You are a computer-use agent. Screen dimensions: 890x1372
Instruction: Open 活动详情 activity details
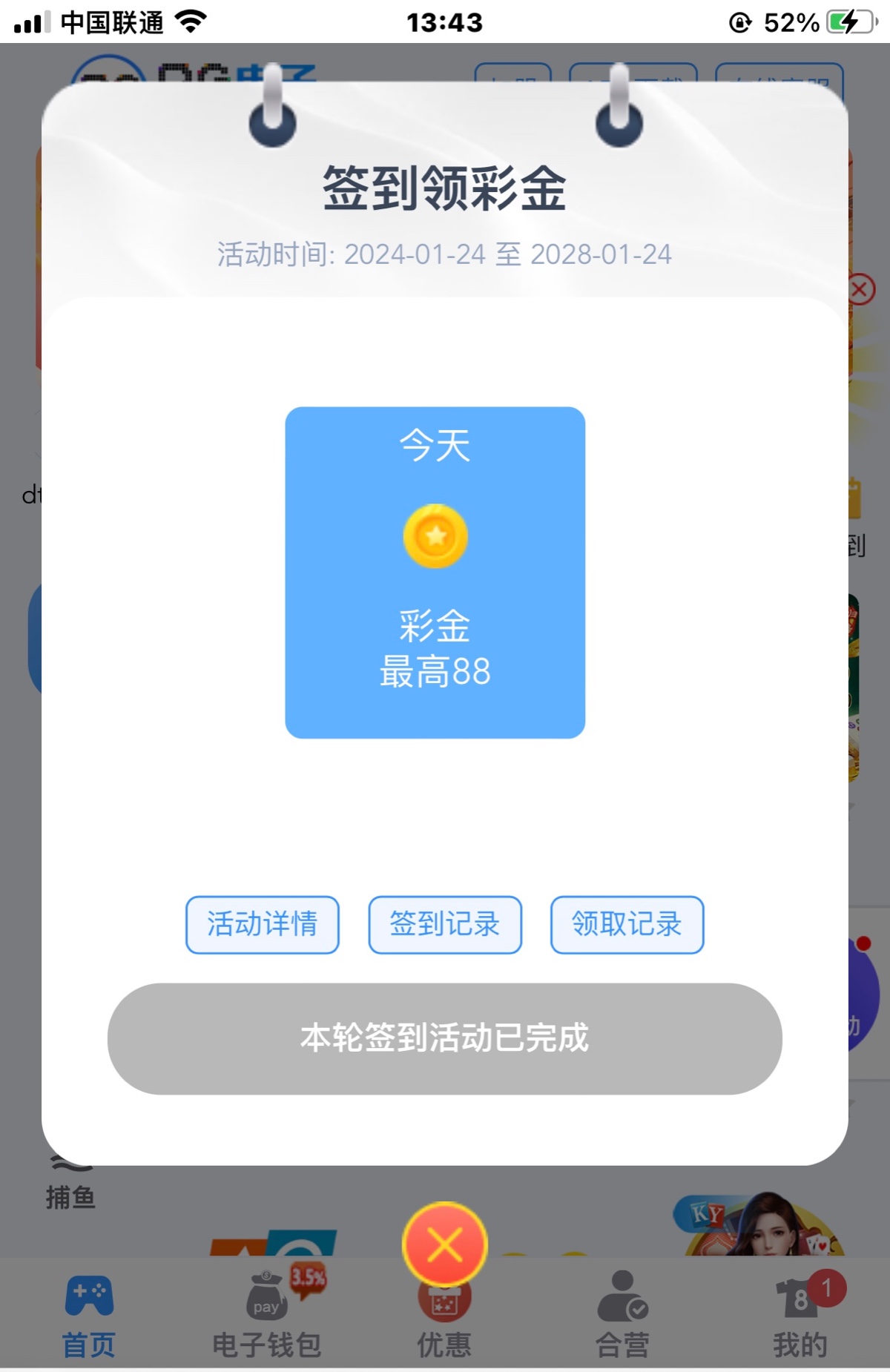pos(263,925)
